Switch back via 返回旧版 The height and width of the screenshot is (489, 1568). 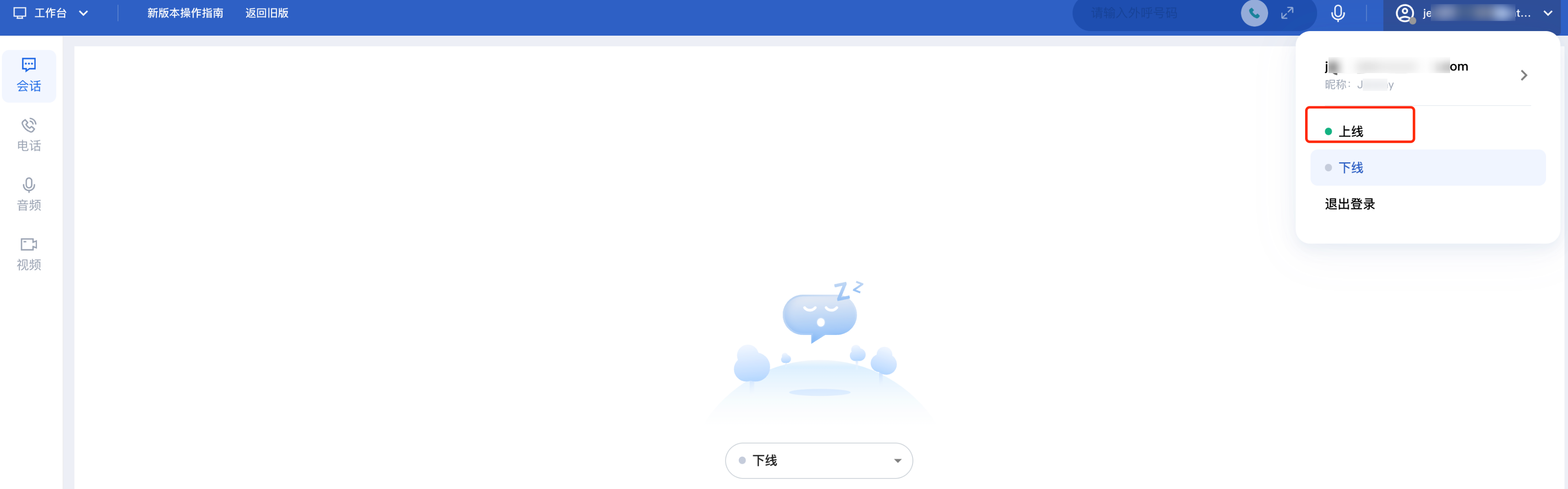[x=267, y=13]
